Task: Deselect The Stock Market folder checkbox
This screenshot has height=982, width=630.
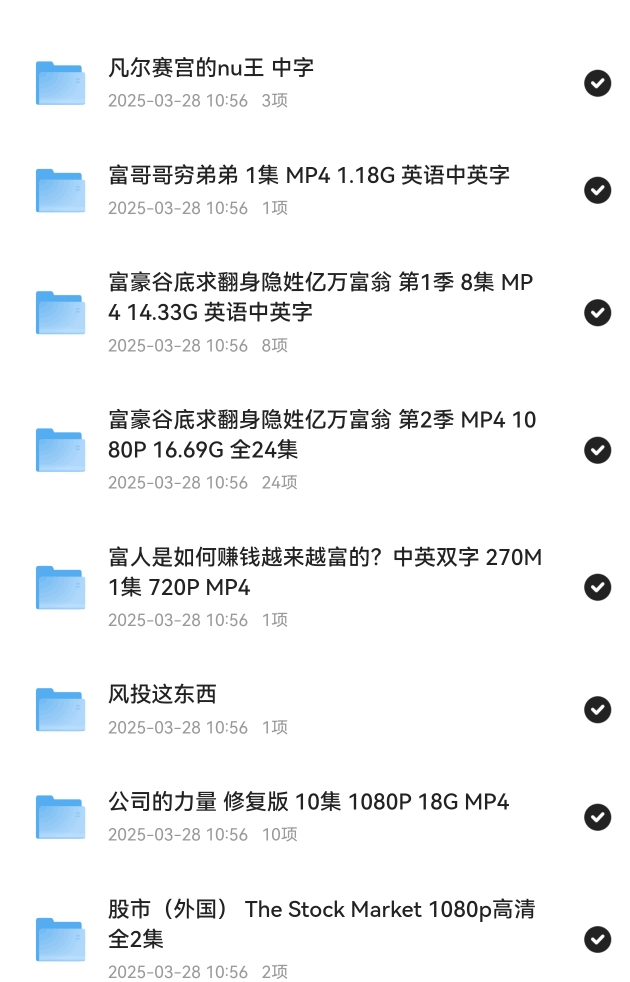Action: (x=597, y=940)
